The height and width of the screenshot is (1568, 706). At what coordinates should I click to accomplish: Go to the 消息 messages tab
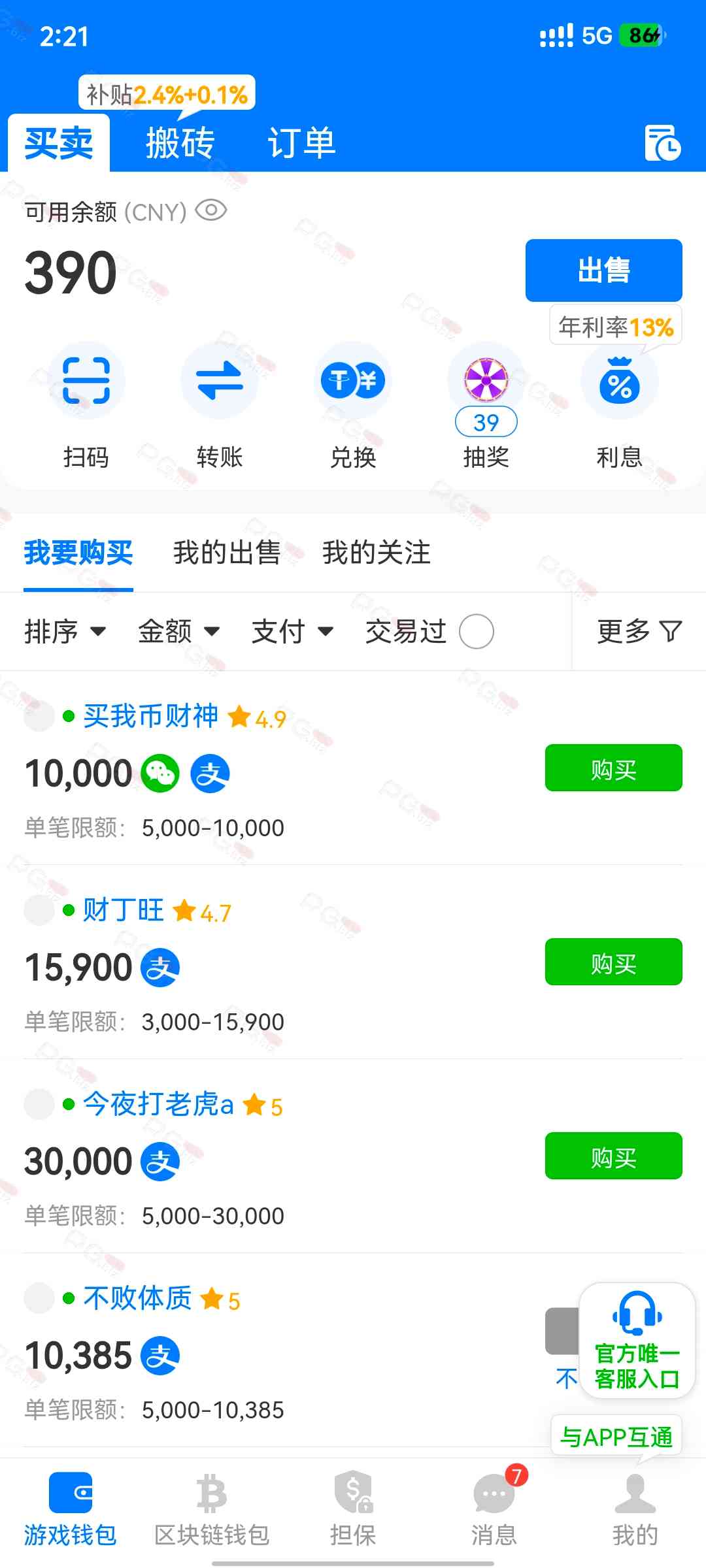(494, 1507)
